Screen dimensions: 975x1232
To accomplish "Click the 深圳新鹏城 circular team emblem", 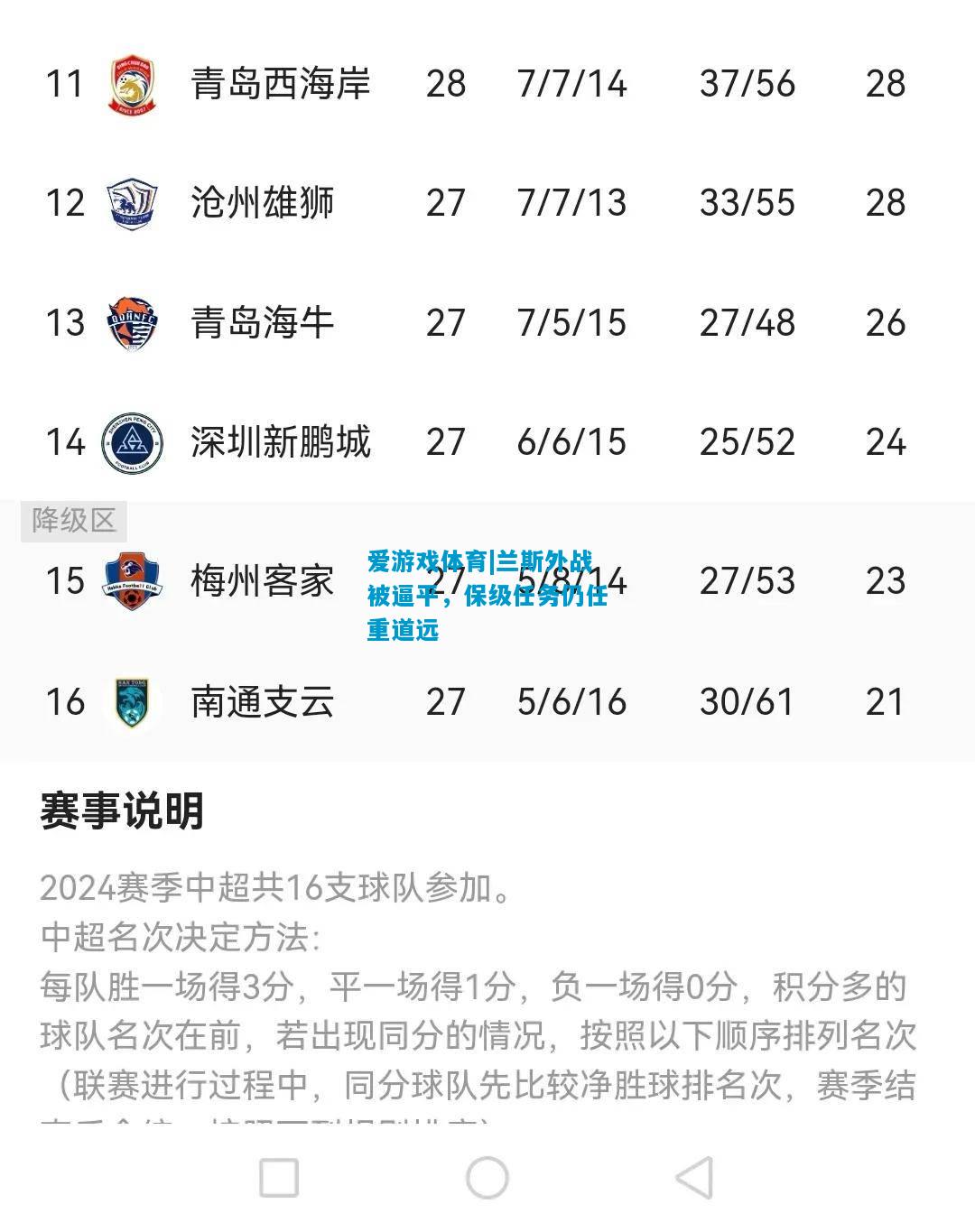I will (134, 441).
